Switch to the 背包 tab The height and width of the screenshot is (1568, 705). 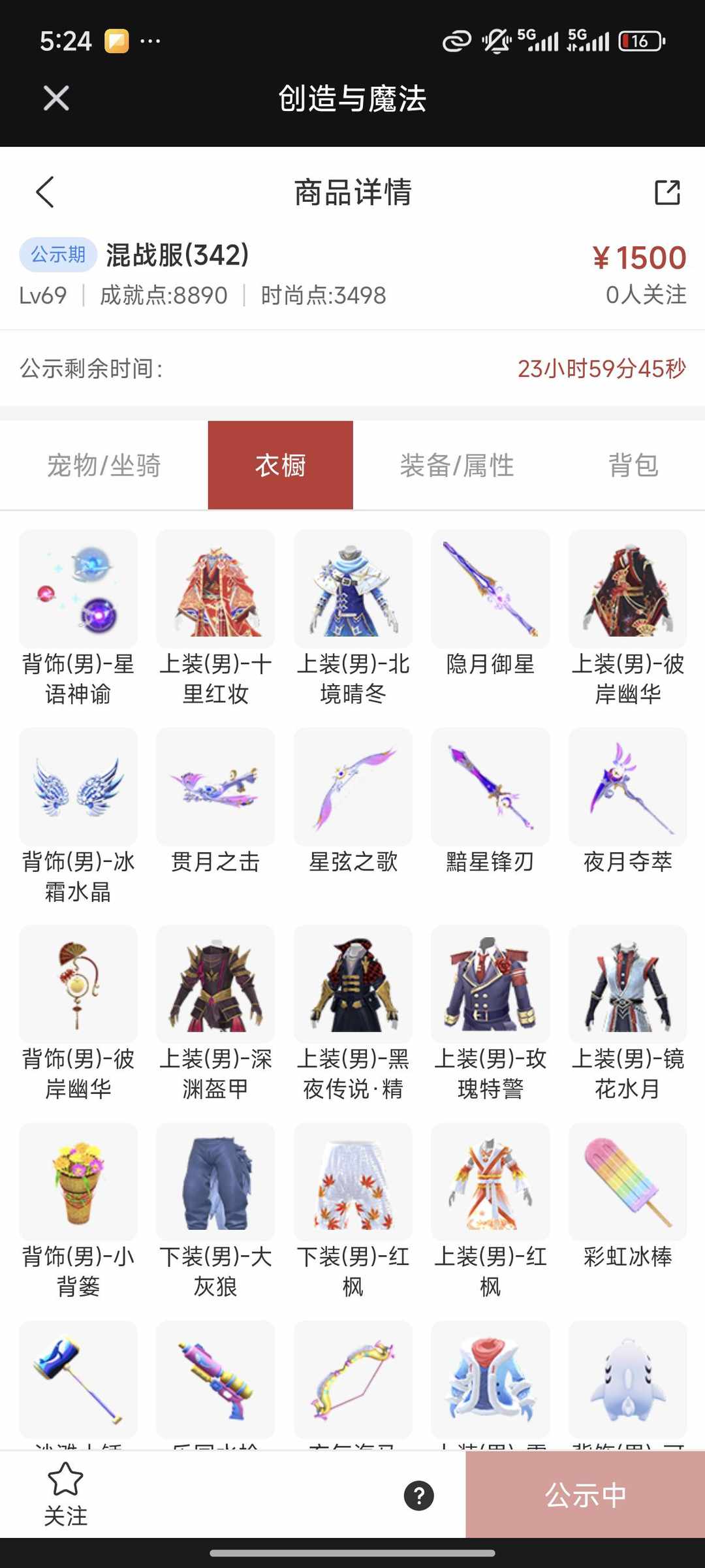point(631,465)
